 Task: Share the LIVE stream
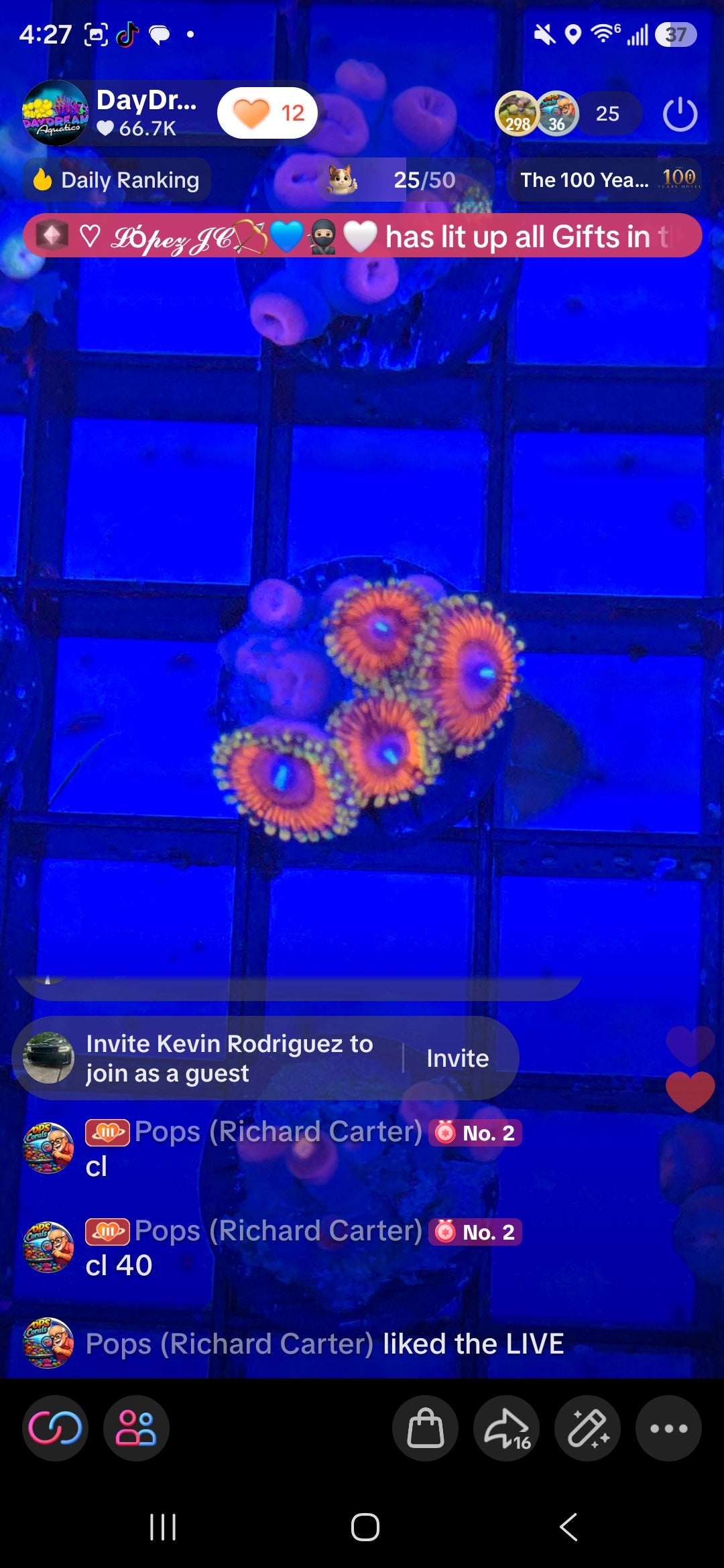click(x=507, y=1428)
